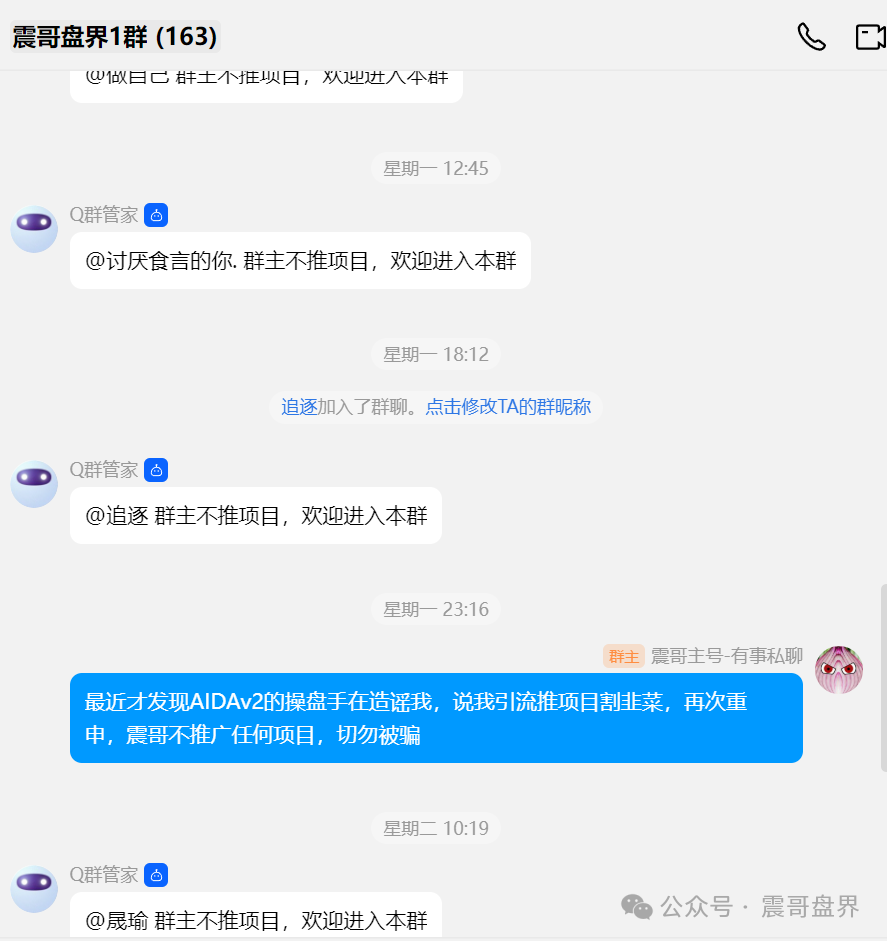Image resolution: width=887 pixels, height=941 pixels.
Task: Start a group video call
Action: [x=870, y=37]
